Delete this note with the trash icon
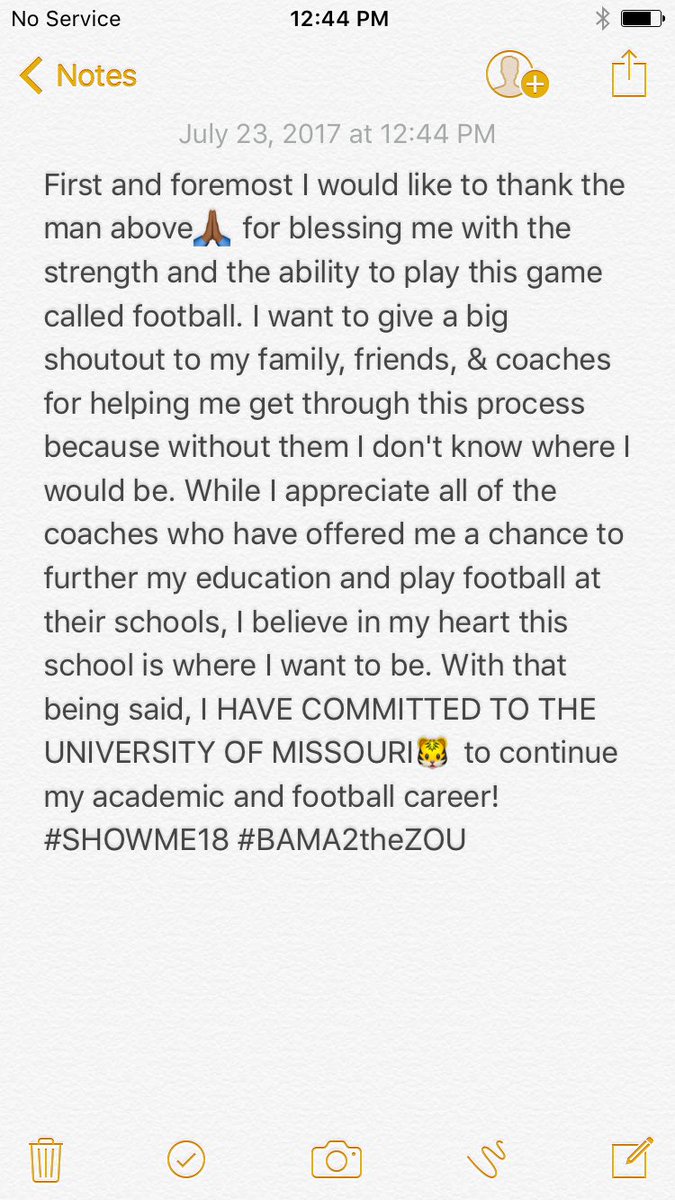Screen dimensions: 675x1200 pyautogui.click(x=45, y=1160)
